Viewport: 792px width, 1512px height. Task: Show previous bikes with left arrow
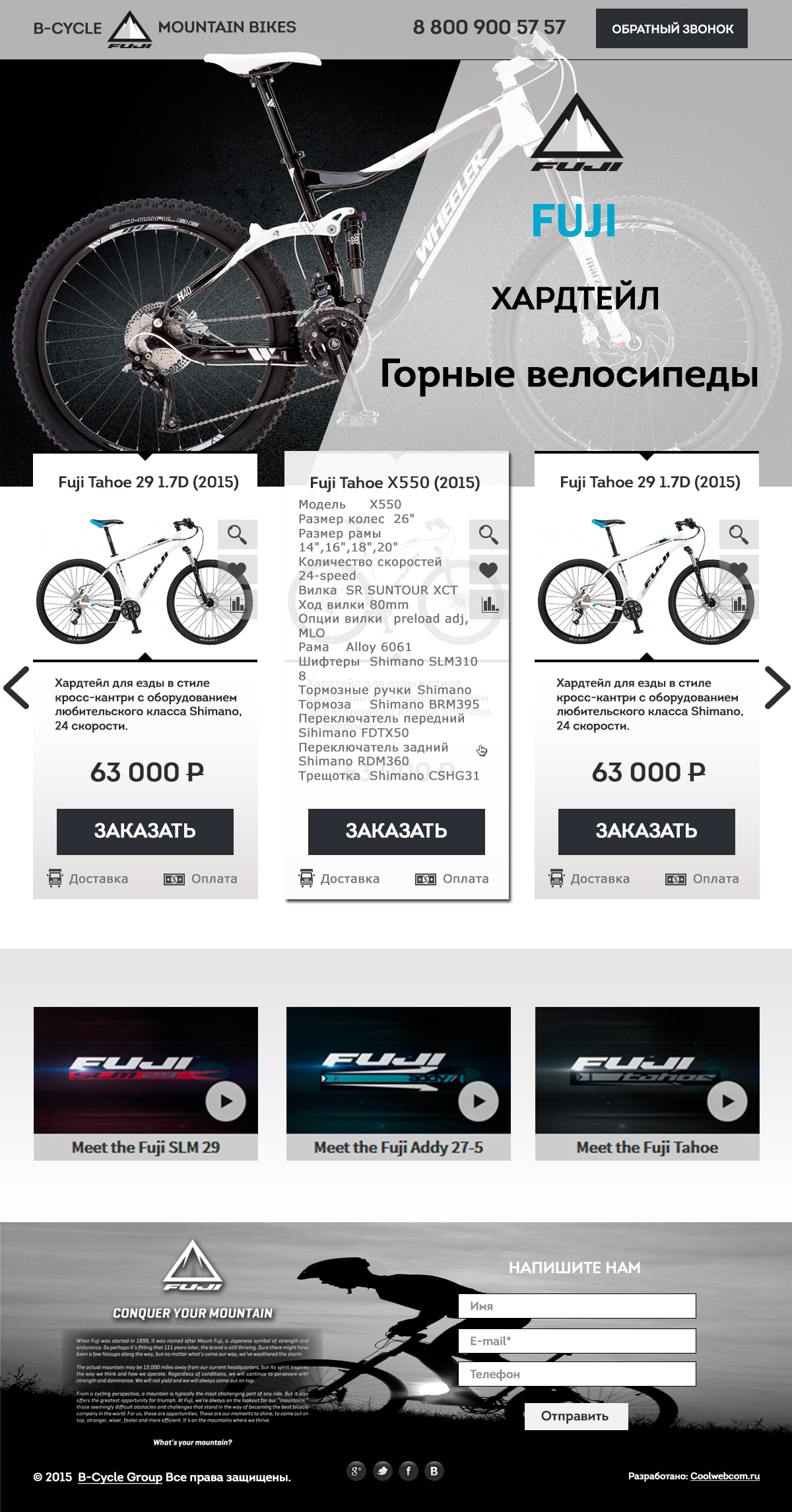(16, 687)
